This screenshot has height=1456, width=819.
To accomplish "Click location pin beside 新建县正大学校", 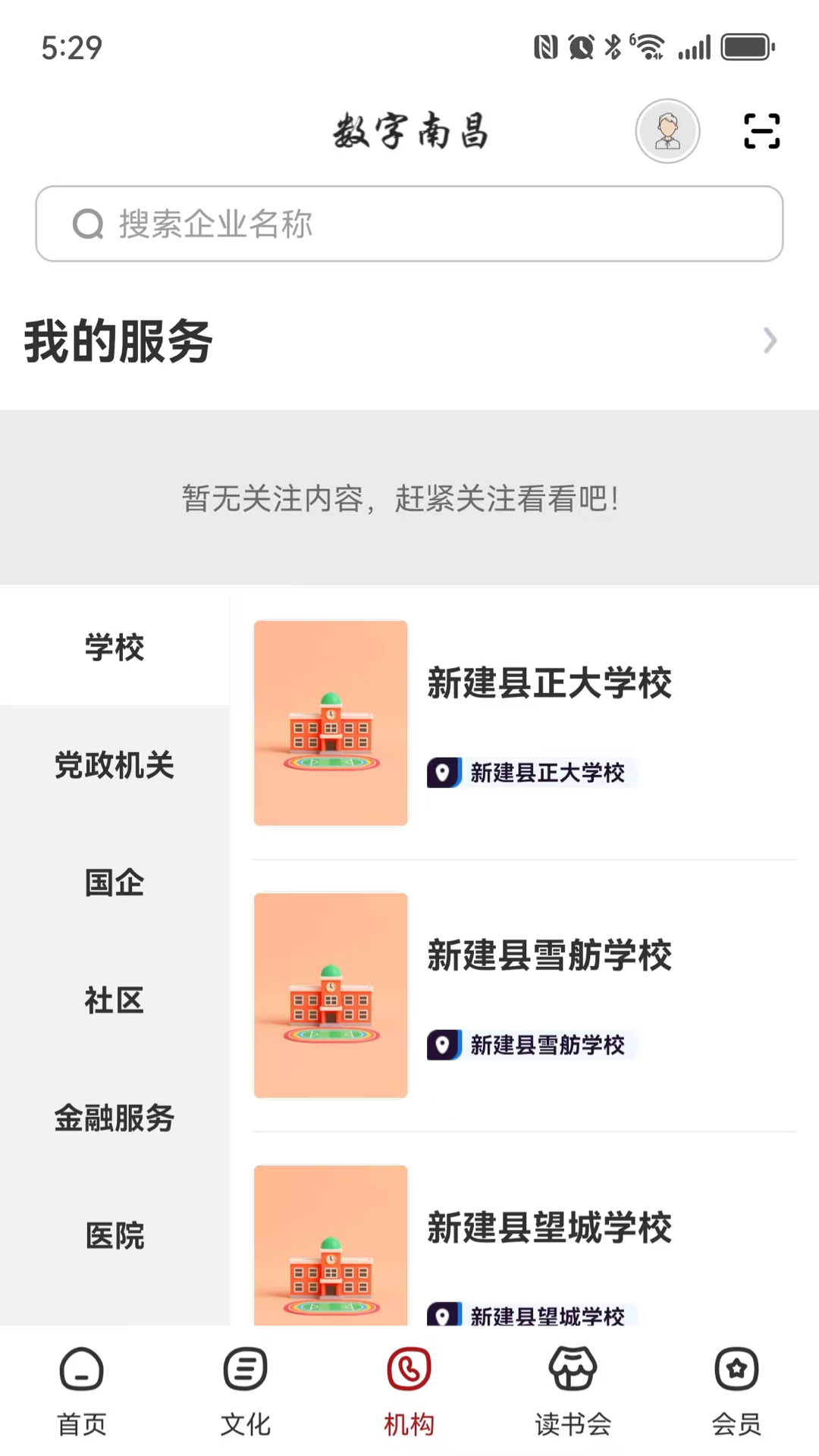I will coord(444,773).
